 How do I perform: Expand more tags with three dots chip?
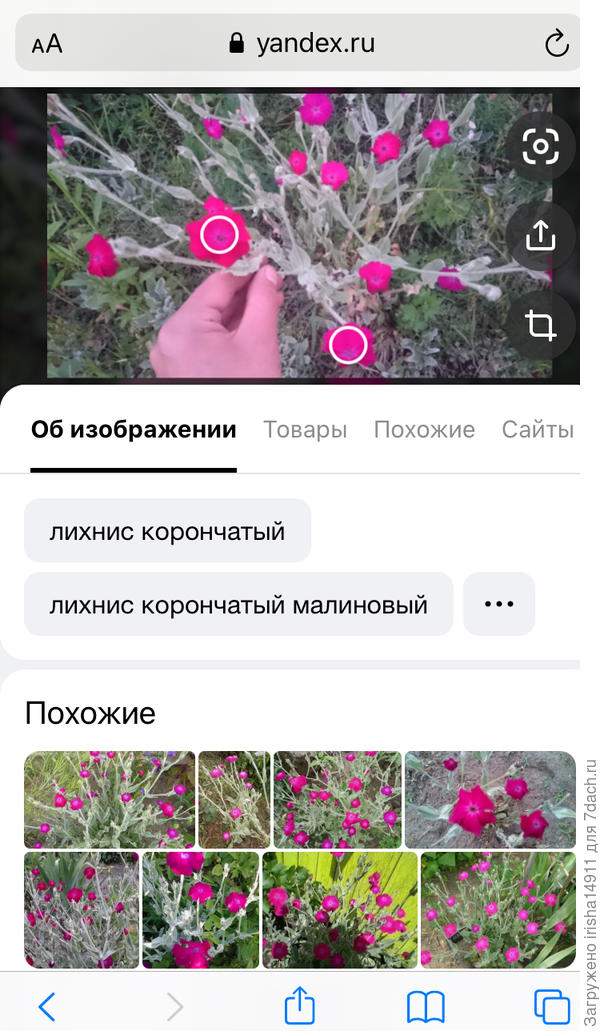(498, 605)
